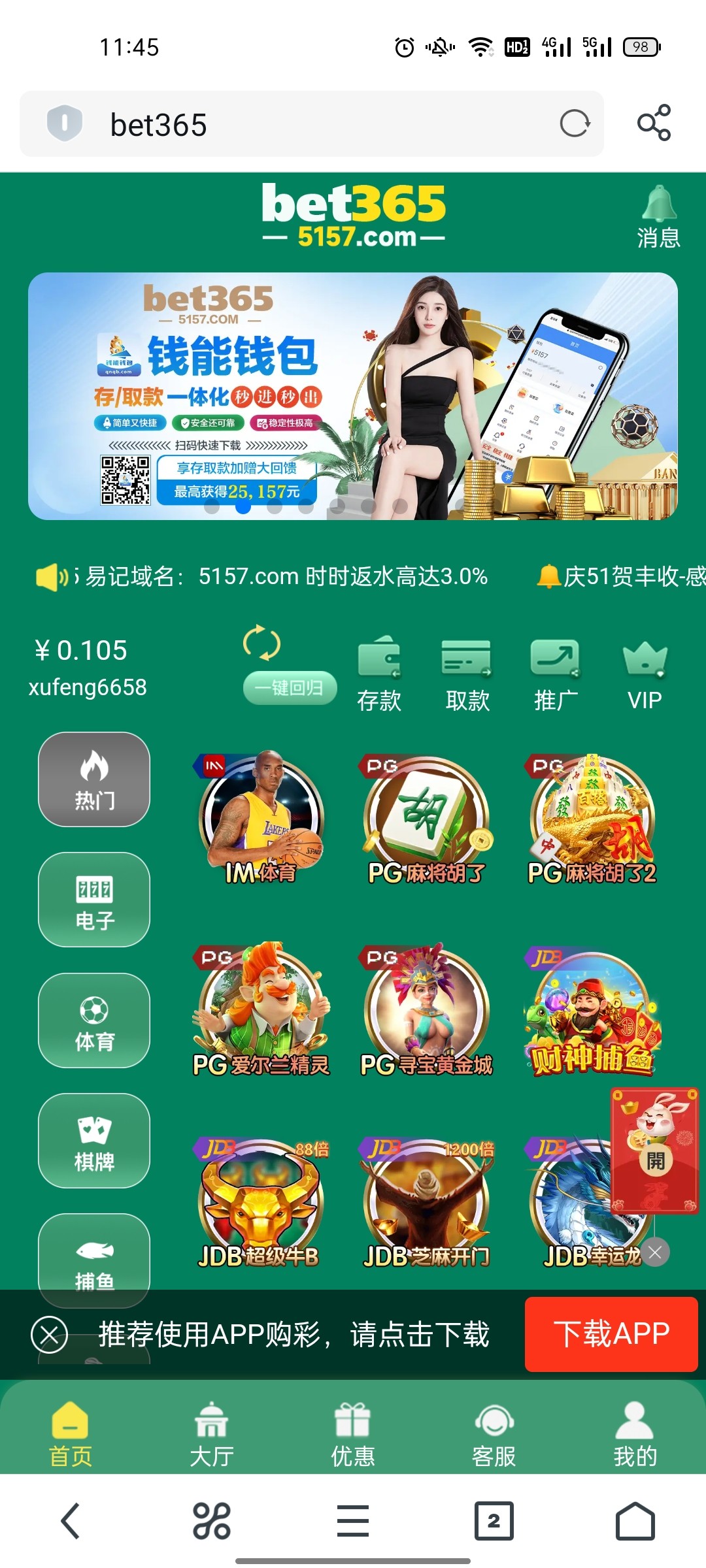
Task: Select the 棋牌 card games category
Action: 94,1140
